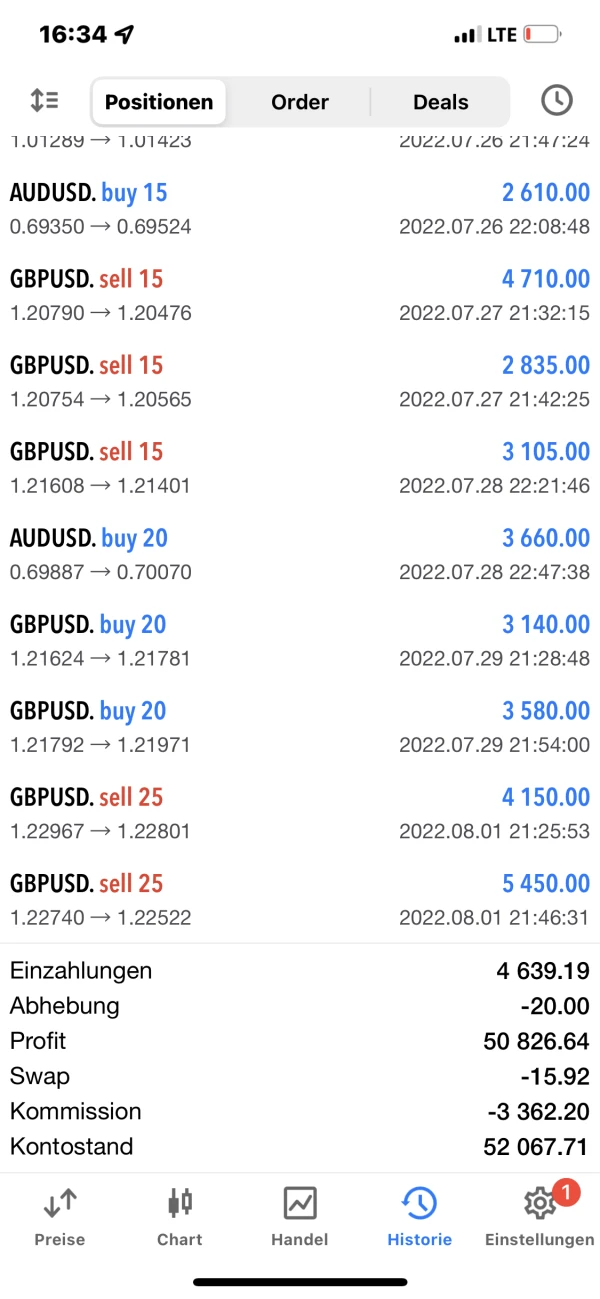Go to the Chart tab
The height and width of the screenshot is (1299, 600).
(x=180, y=1216)
